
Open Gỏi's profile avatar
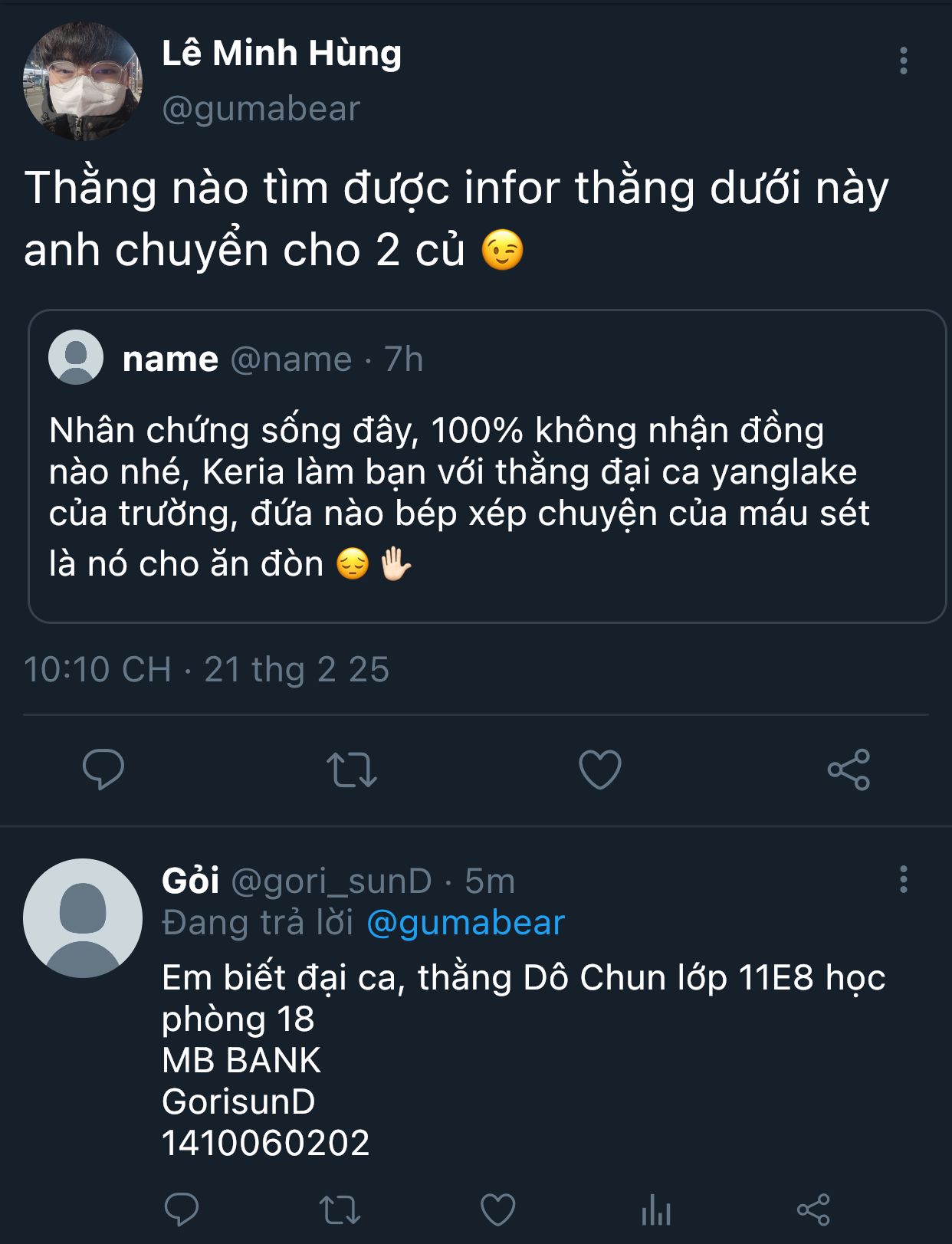[83, 917]
